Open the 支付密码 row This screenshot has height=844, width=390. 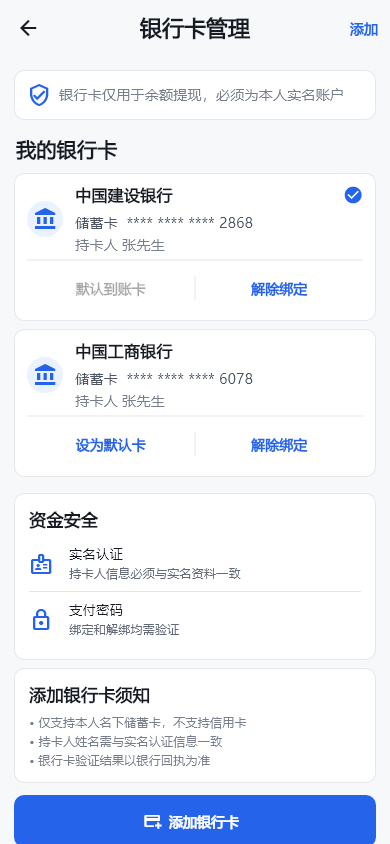click(195, 620)
